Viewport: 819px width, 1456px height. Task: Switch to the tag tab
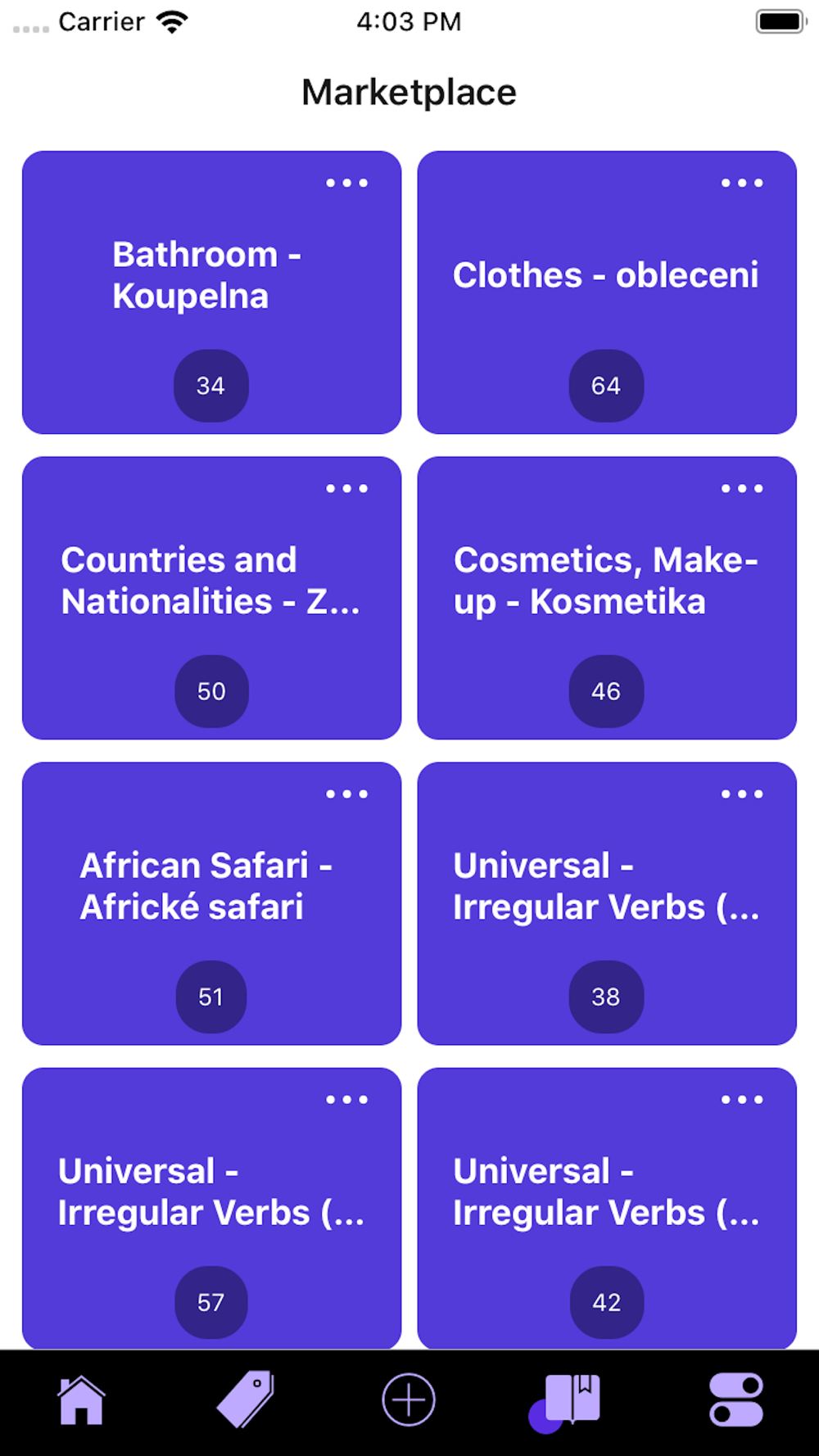click(x=245, y=1400)
